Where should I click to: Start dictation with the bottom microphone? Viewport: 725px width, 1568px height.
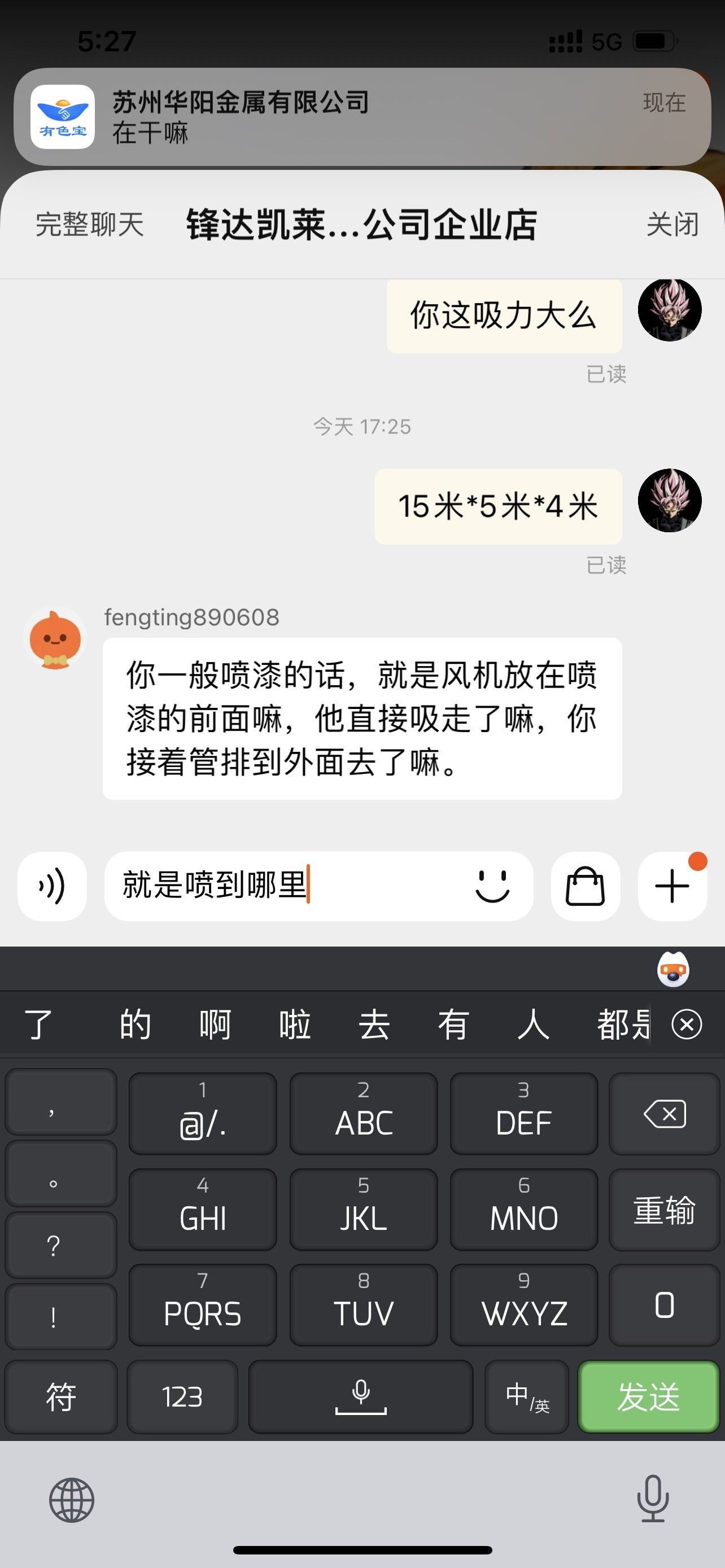tap(653, 1499)
